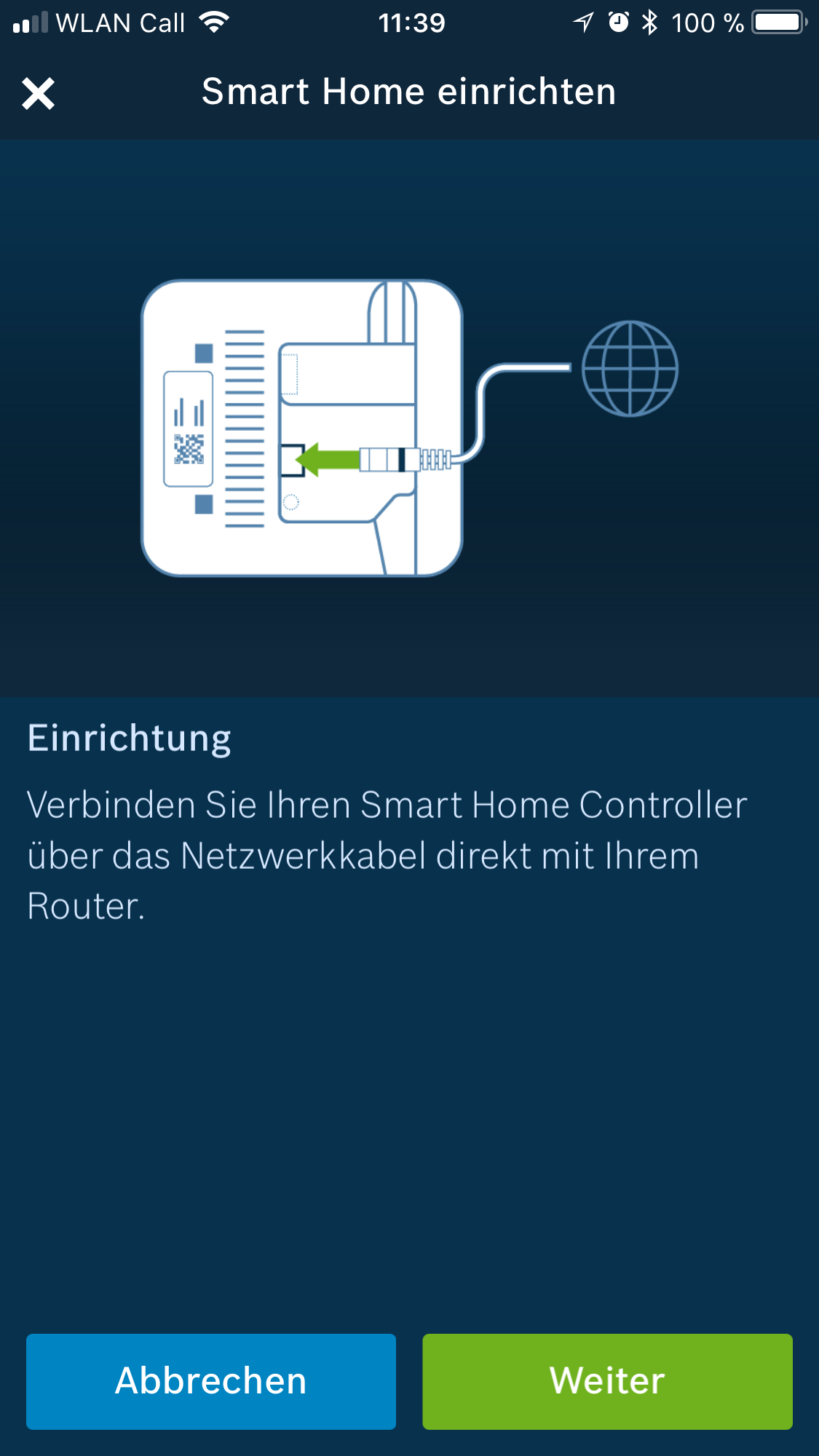
Task: Tap the Abbrechen button
Action: click(211, 1381)
